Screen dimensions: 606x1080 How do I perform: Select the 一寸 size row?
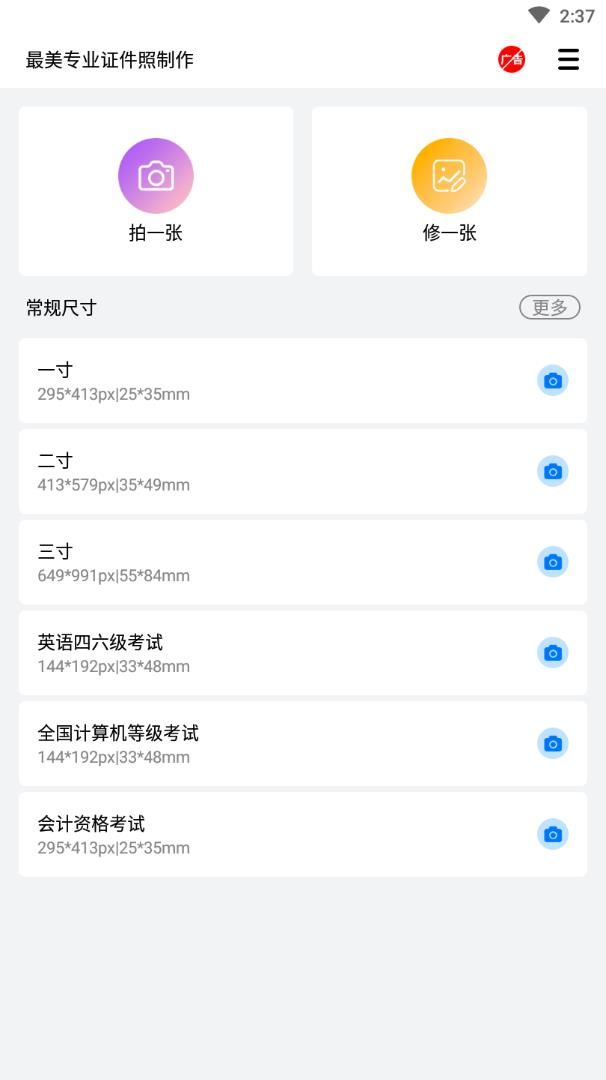tap(303, 380)
